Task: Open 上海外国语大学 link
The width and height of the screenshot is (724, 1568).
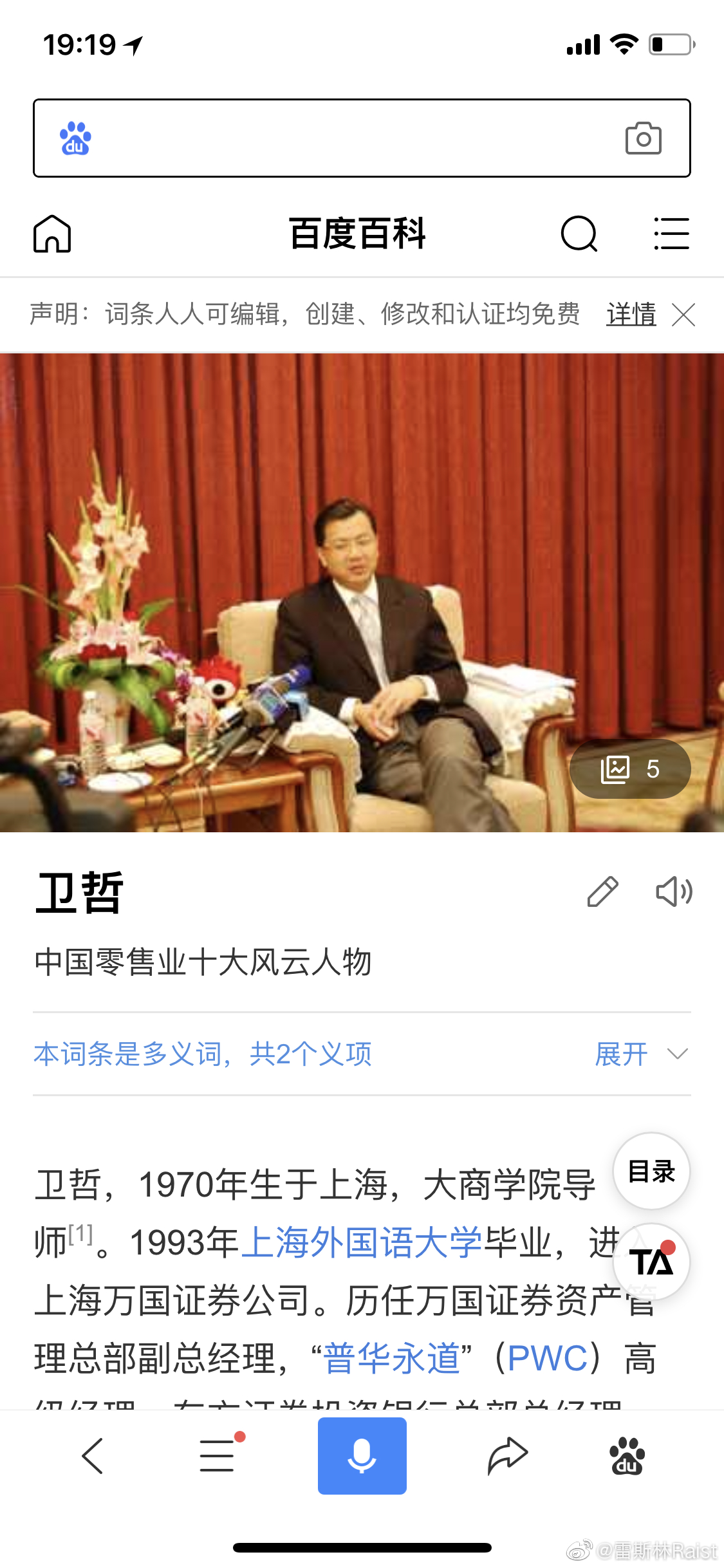Action: pyautogui.click(x=362, y=1243)
